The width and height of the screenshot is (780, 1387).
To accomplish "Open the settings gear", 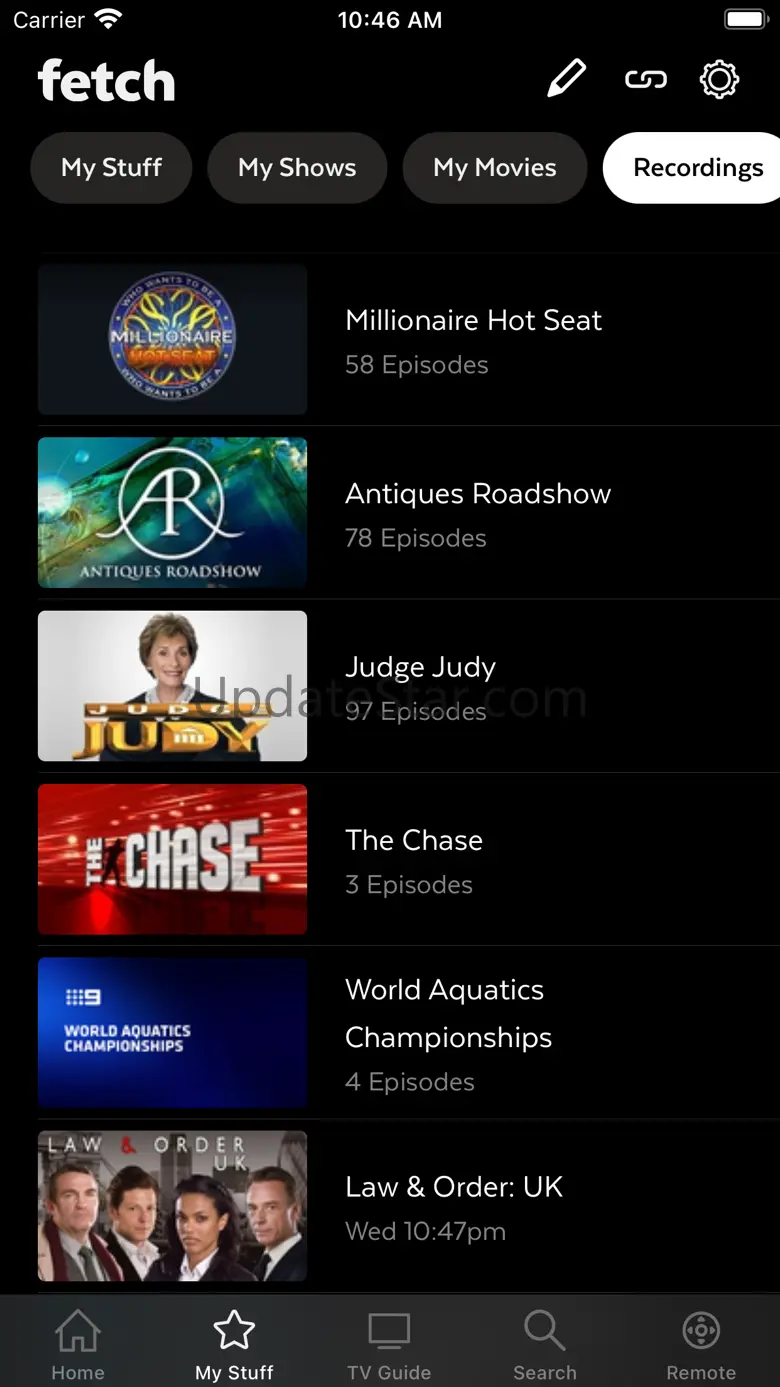I will click(x=719, y=80).
